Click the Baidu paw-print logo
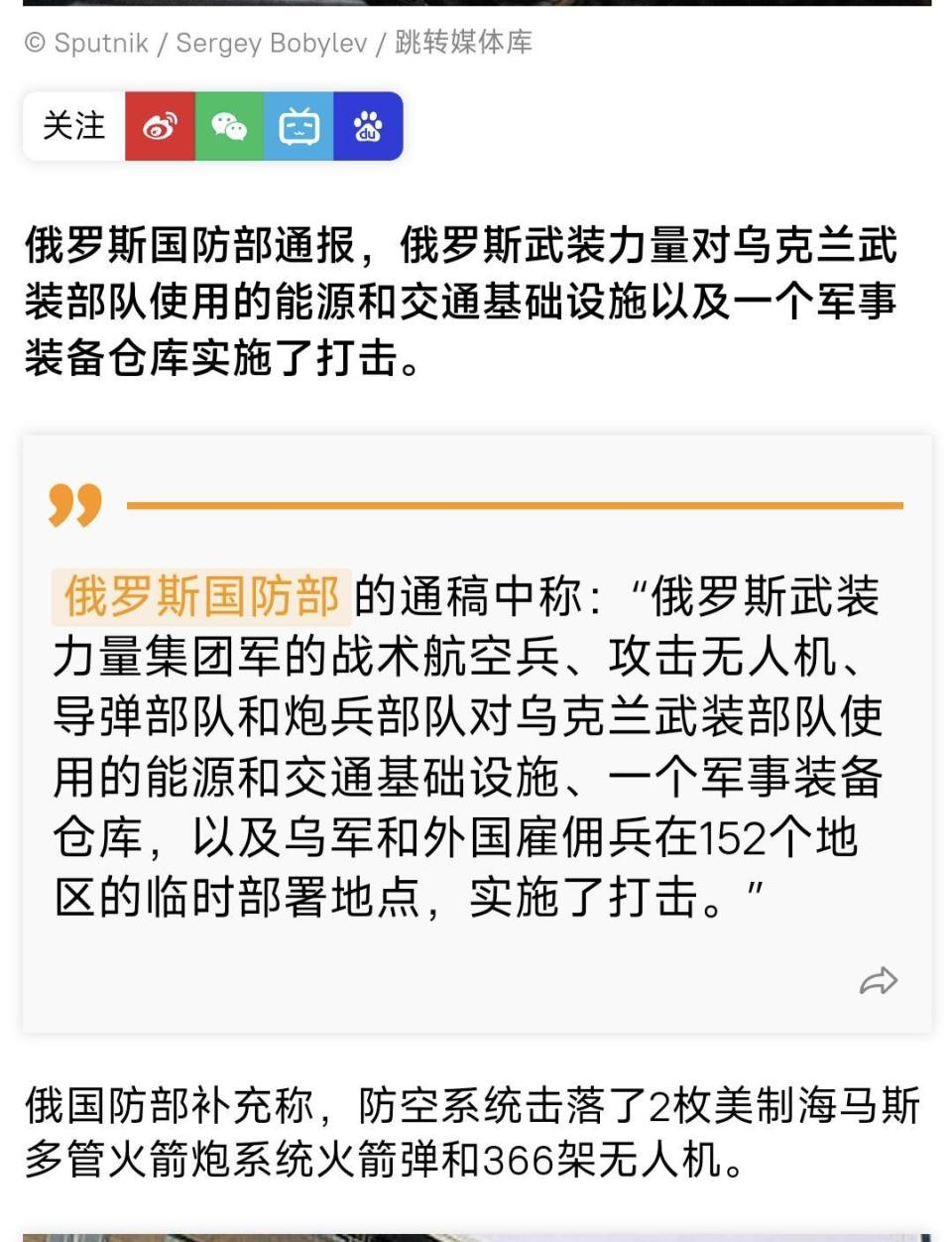Viewport: 952px width, 1242px height. tap(368, 126)
